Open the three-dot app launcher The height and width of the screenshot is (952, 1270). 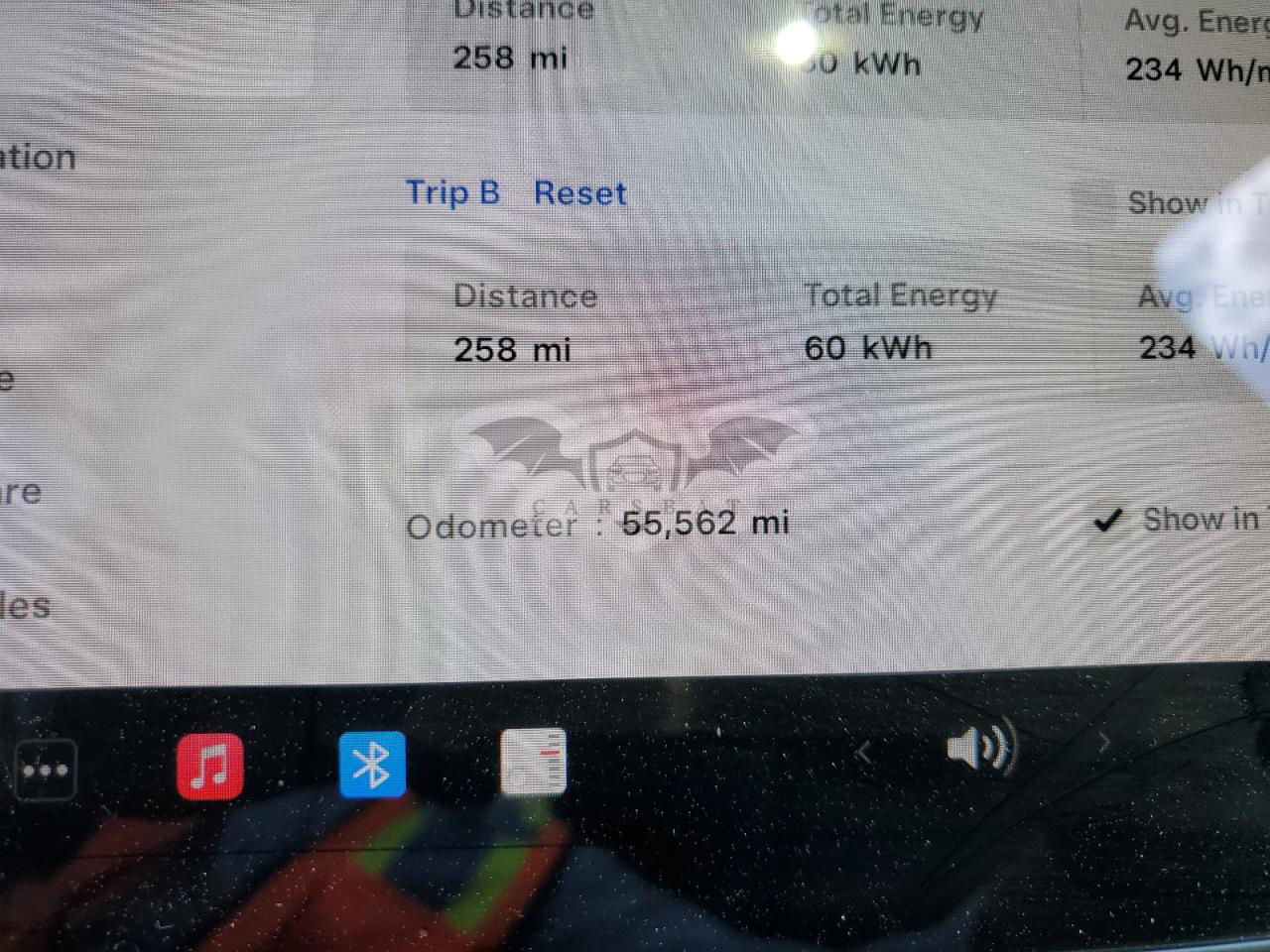click(x=45, y=770)
